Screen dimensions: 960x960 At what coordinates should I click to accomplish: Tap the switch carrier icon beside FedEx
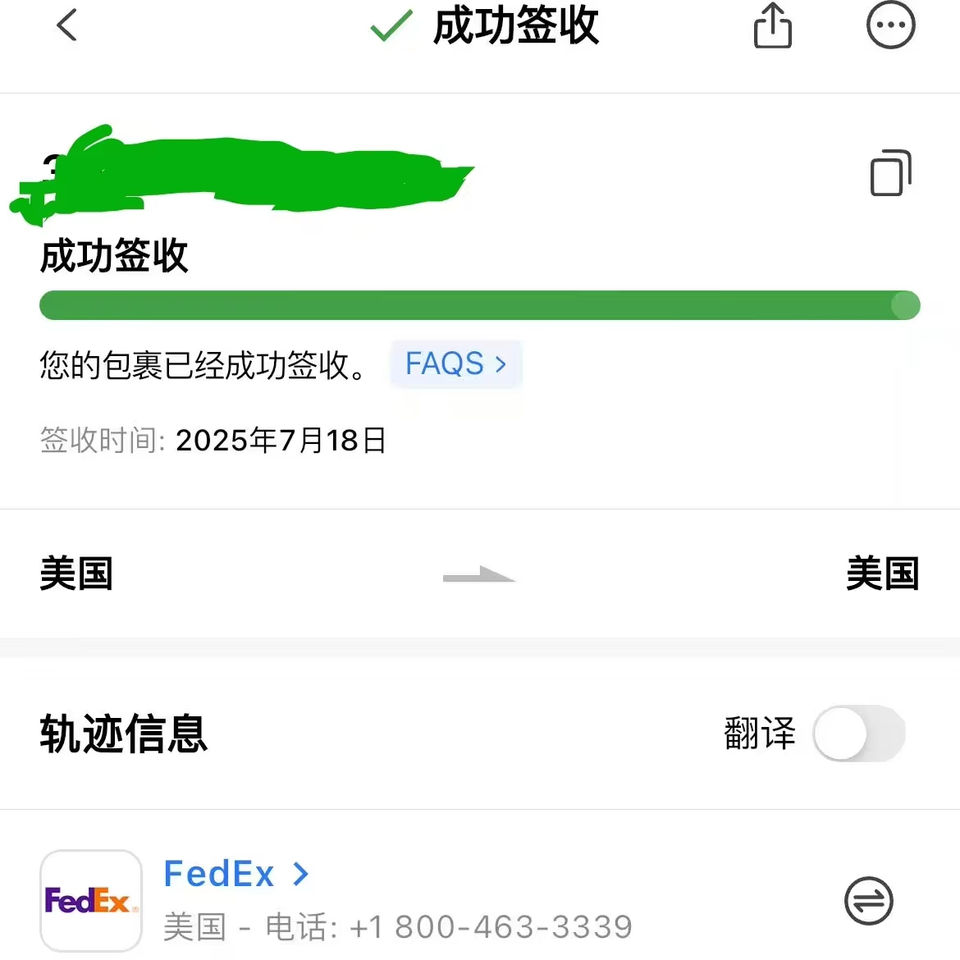(868, 901)
